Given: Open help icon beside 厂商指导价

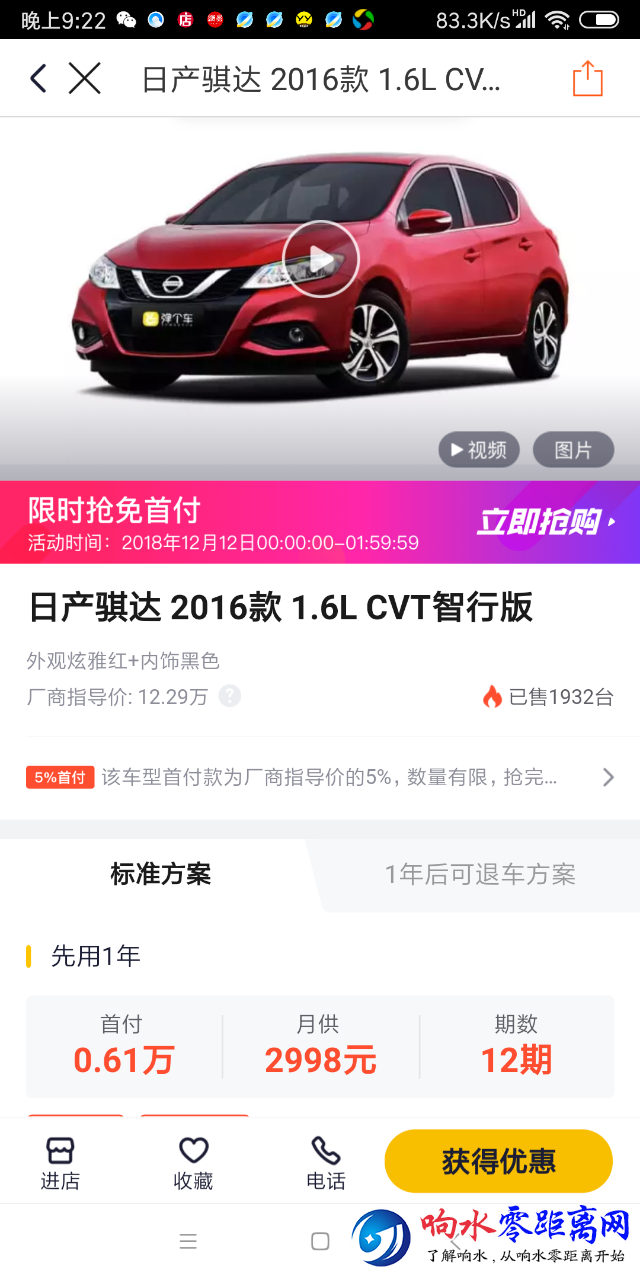Looking at the screenshot, I should click(230, 696).
